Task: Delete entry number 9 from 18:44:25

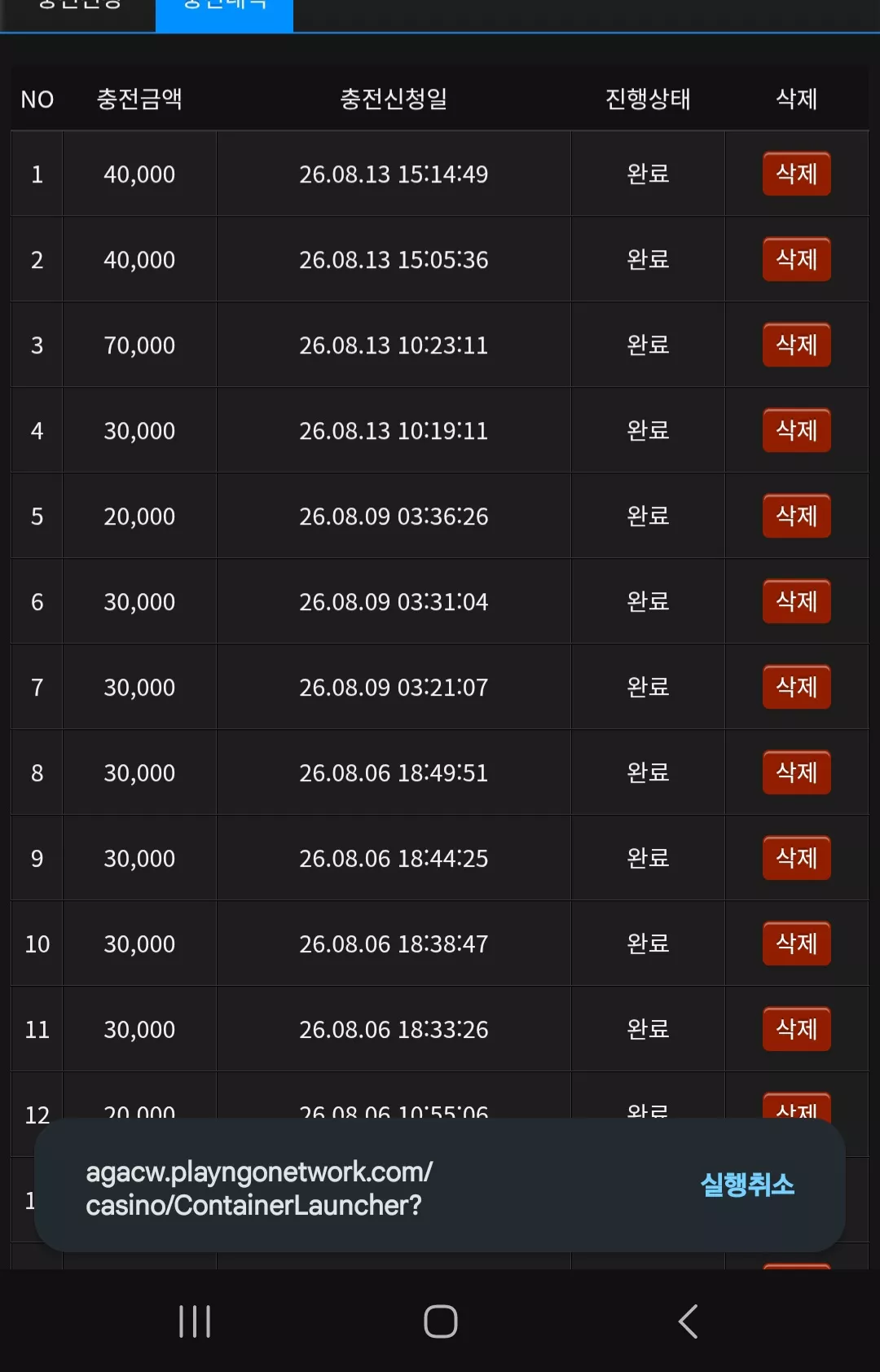Action: (x=796, y=858)
